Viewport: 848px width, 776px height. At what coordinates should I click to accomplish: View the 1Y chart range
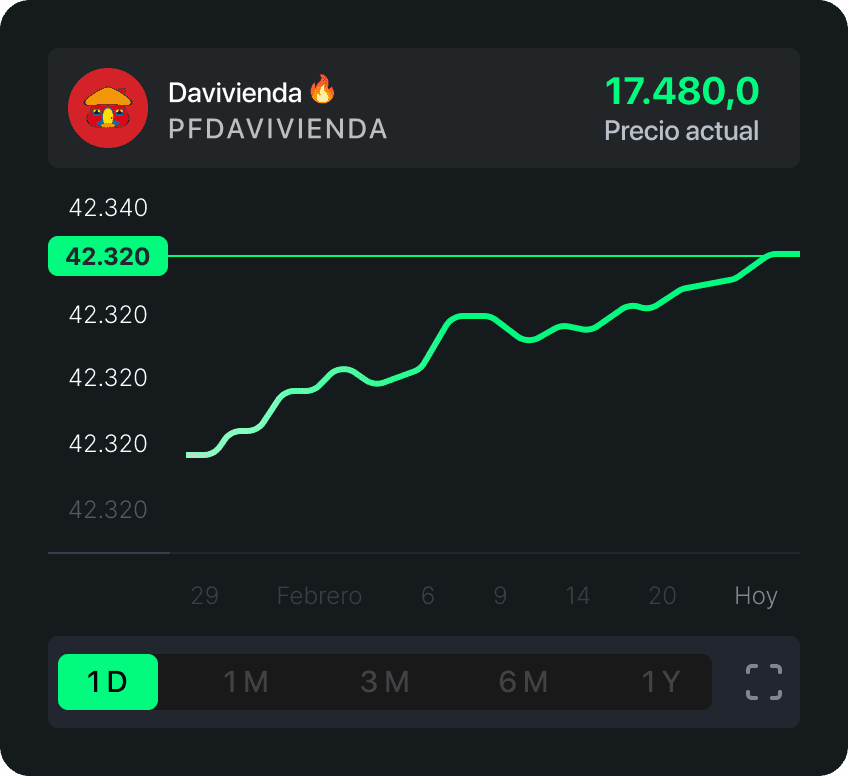[x=661, y=681]
